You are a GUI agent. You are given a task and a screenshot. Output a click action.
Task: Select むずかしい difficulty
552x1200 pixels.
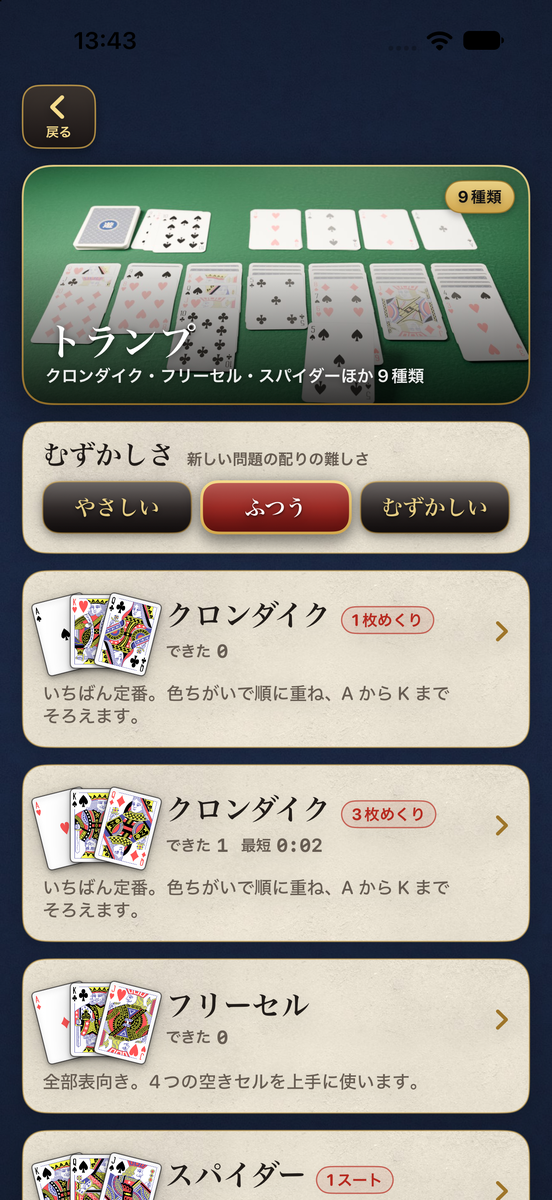click(x=435, y=507)
